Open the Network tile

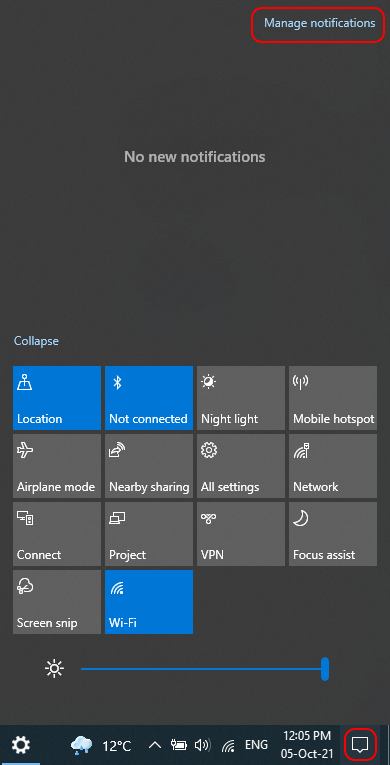tap(333, 466)
